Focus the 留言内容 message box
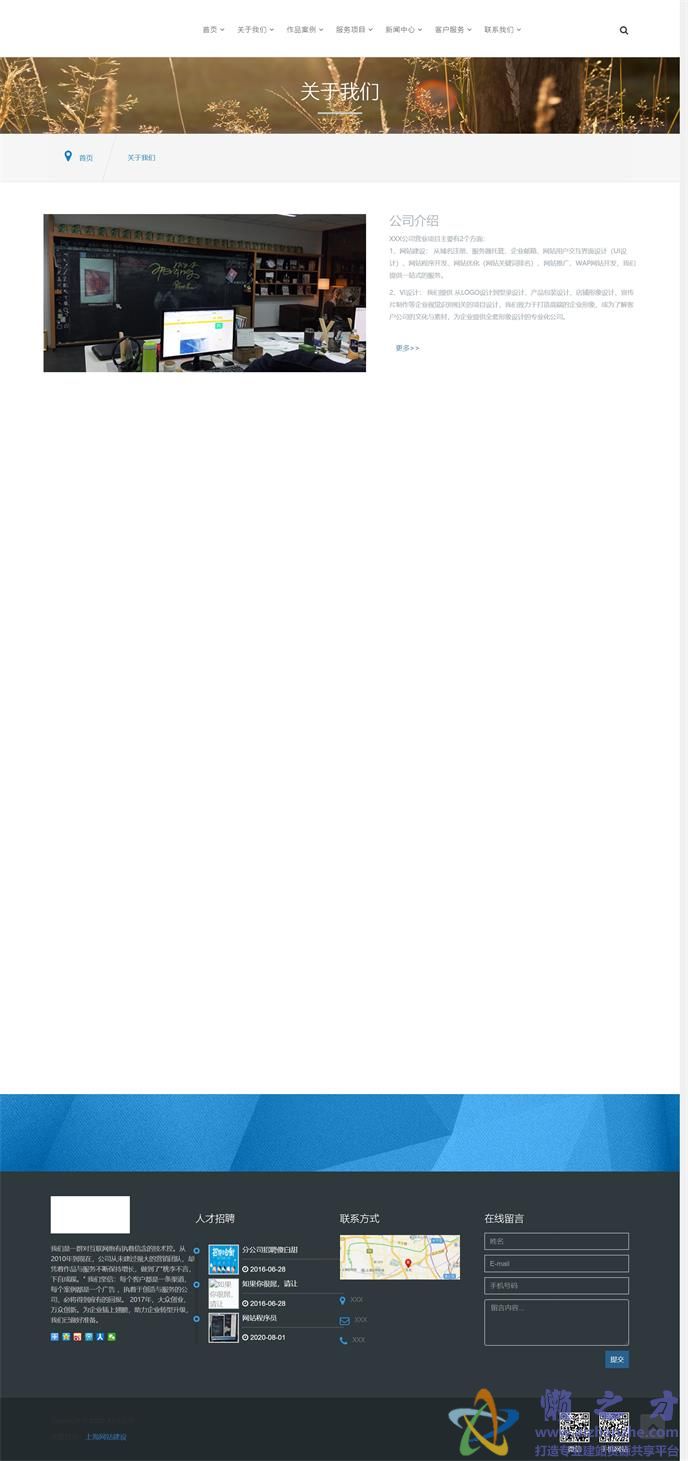The width and height of the screenshot is (688, 1461). [x=556, y=1322]
